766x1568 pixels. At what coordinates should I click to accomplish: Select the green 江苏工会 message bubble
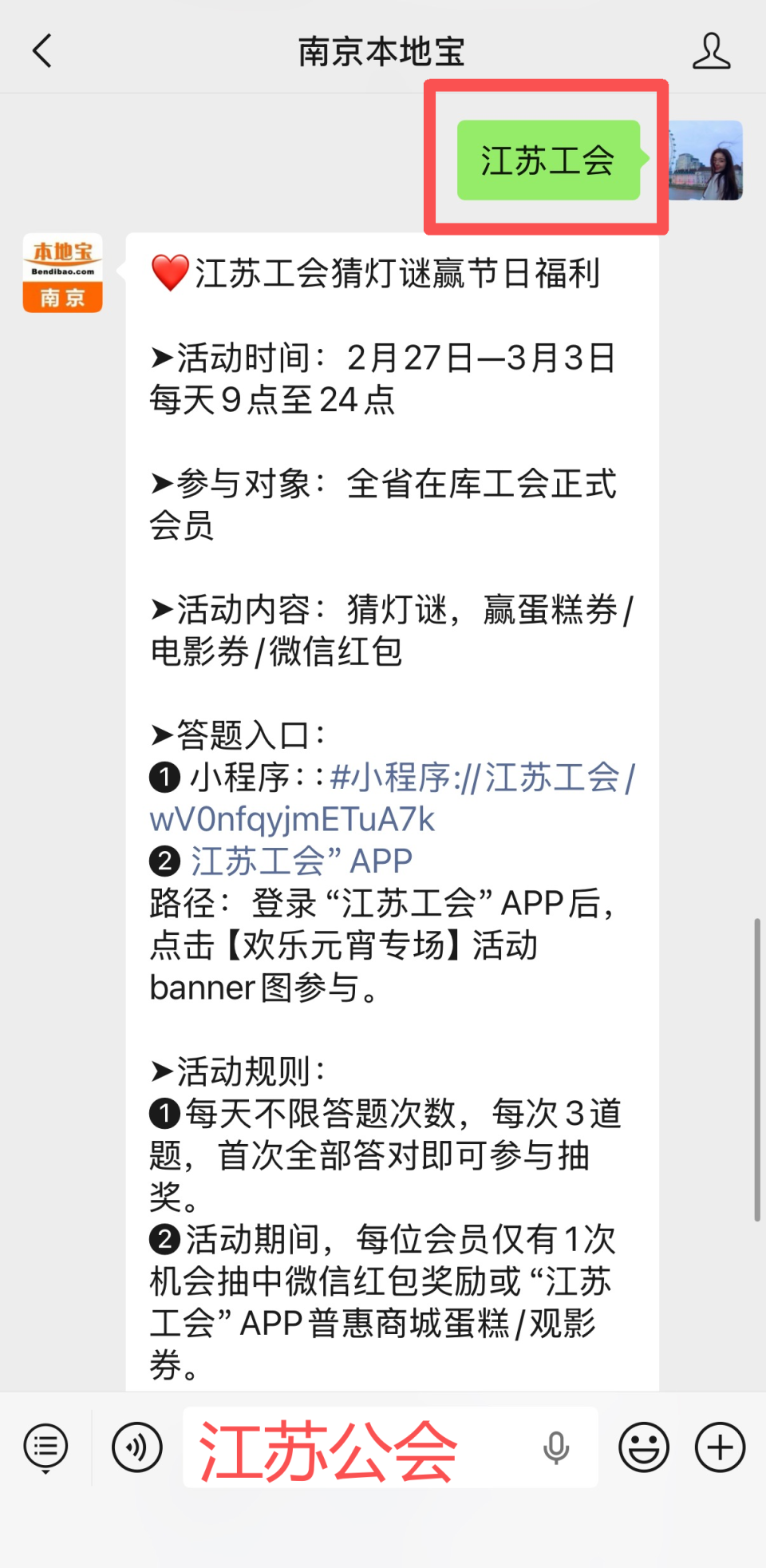[547, 159]
